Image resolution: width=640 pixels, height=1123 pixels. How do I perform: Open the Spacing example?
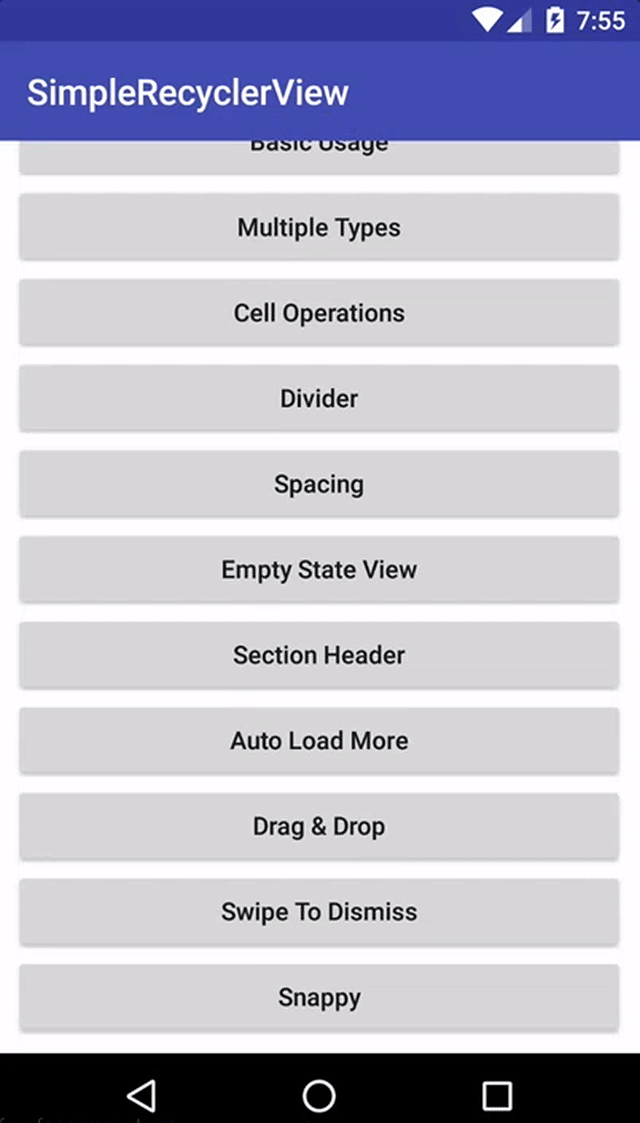(x=319, y=485)
